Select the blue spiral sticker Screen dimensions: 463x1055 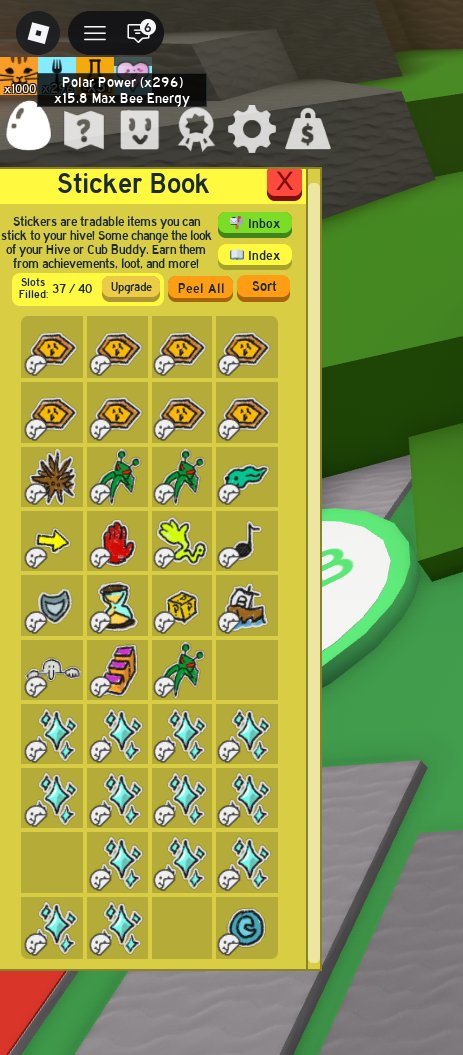pyautogui.click(x=246, y=928)
